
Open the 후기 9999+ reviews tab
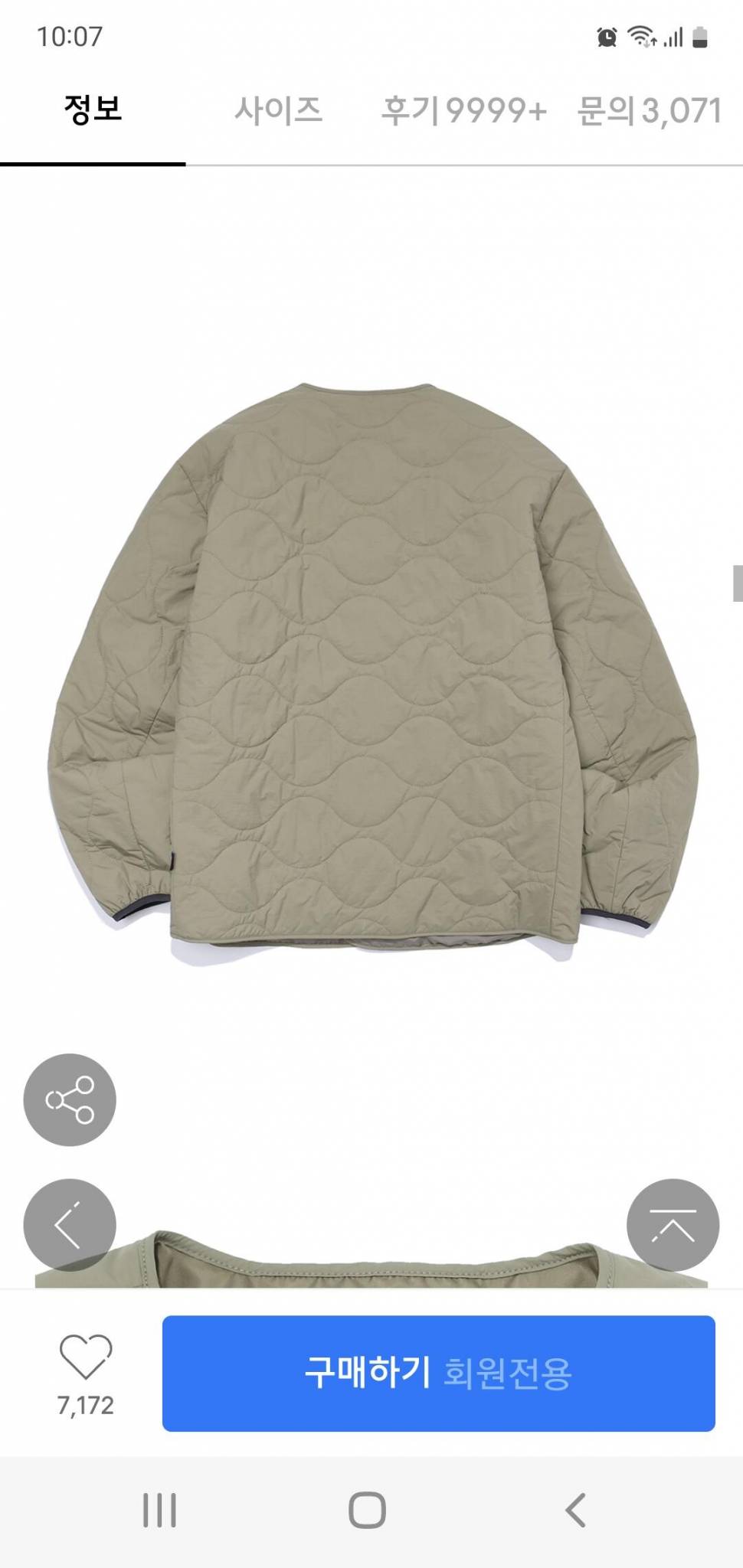[464, 111]
